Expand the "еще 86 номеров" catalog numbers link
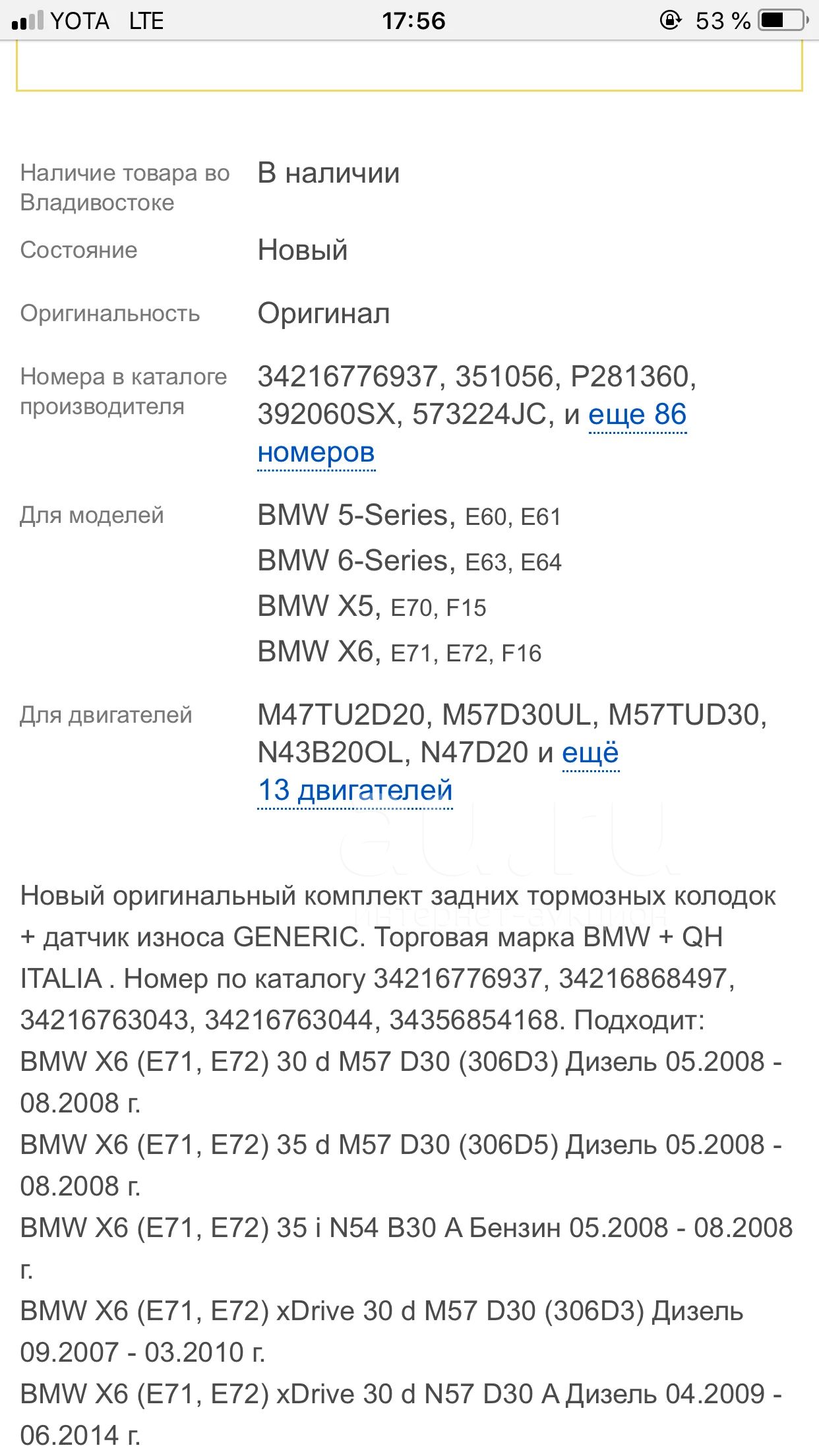This screenshot has width=819, height=1456. coord(637,415)
